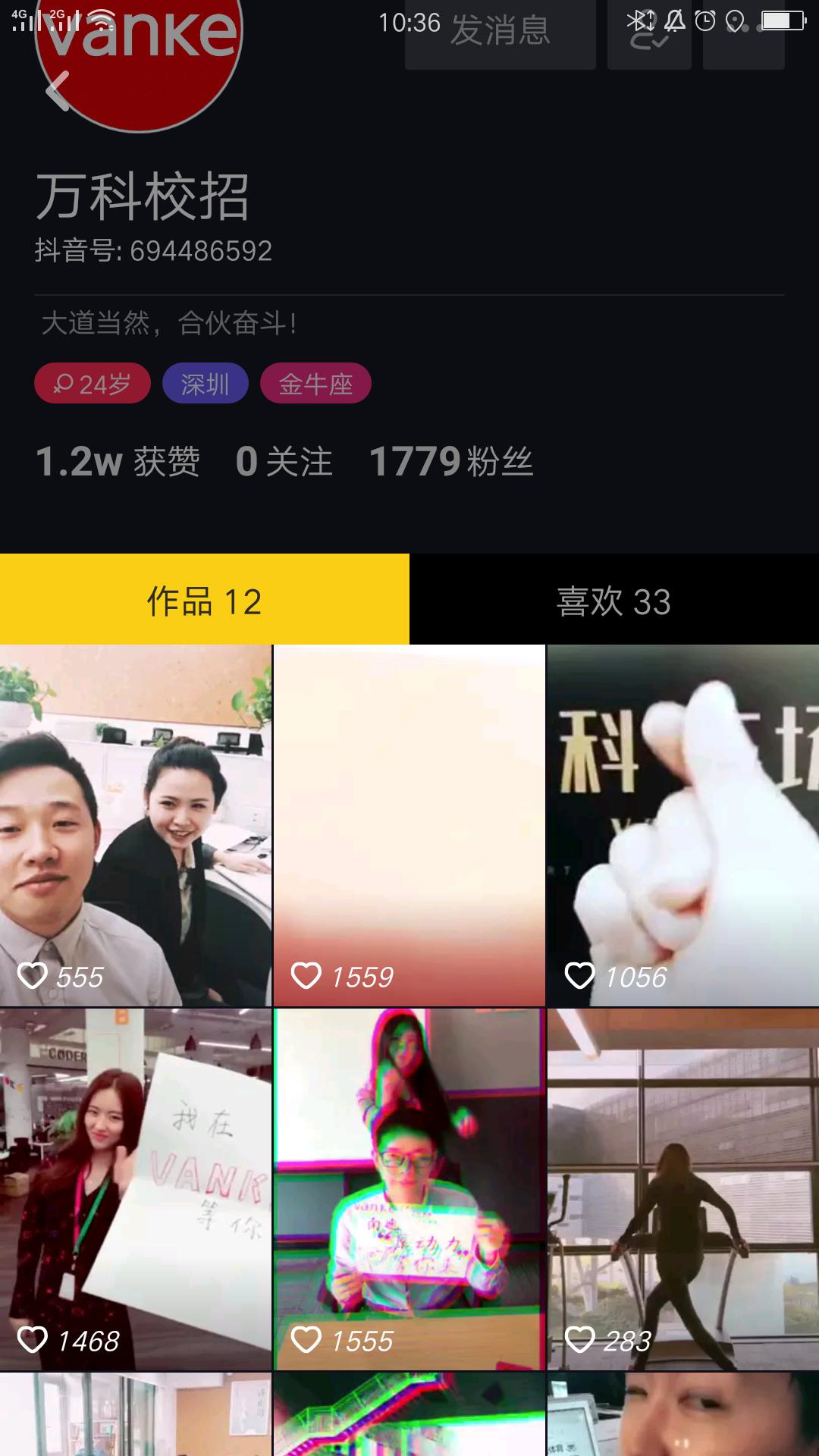
Task: Tap the bio text 大道当然，合伙奋斗
Action: 171,322
